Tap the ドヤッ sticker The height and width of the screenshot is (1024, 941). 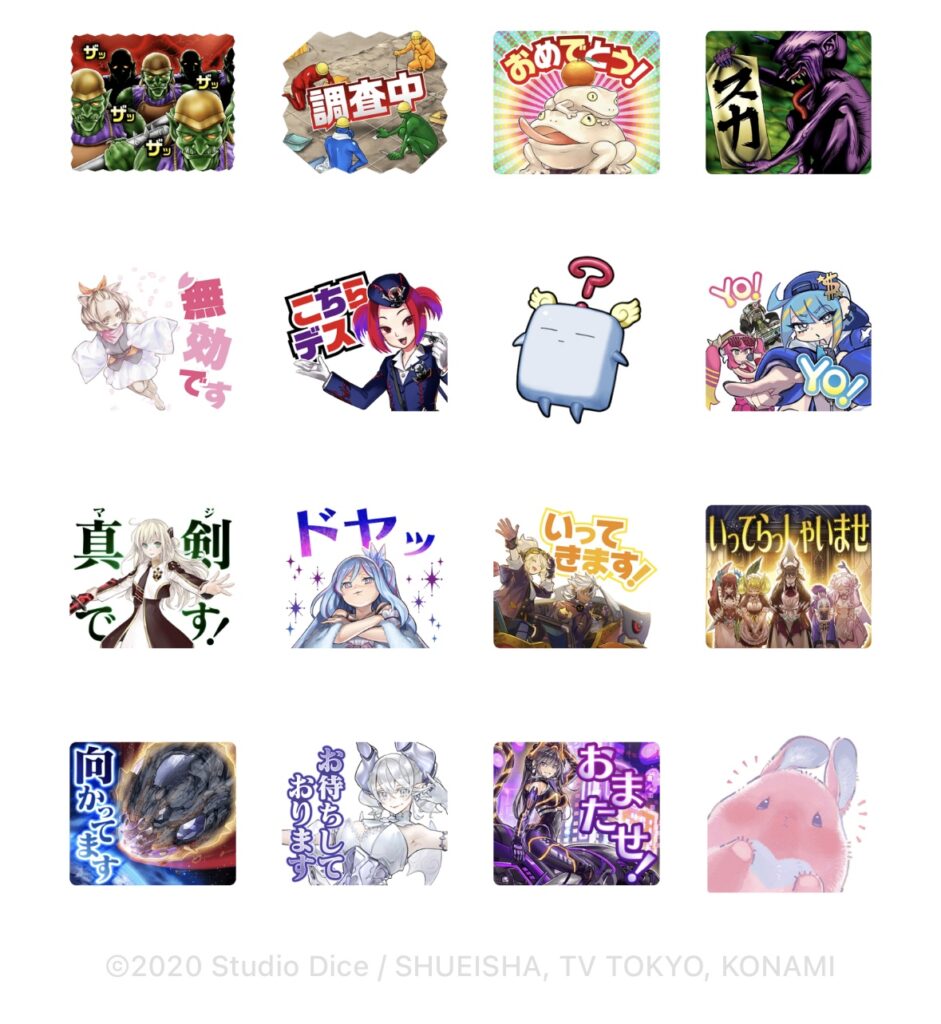pos(365,576)
